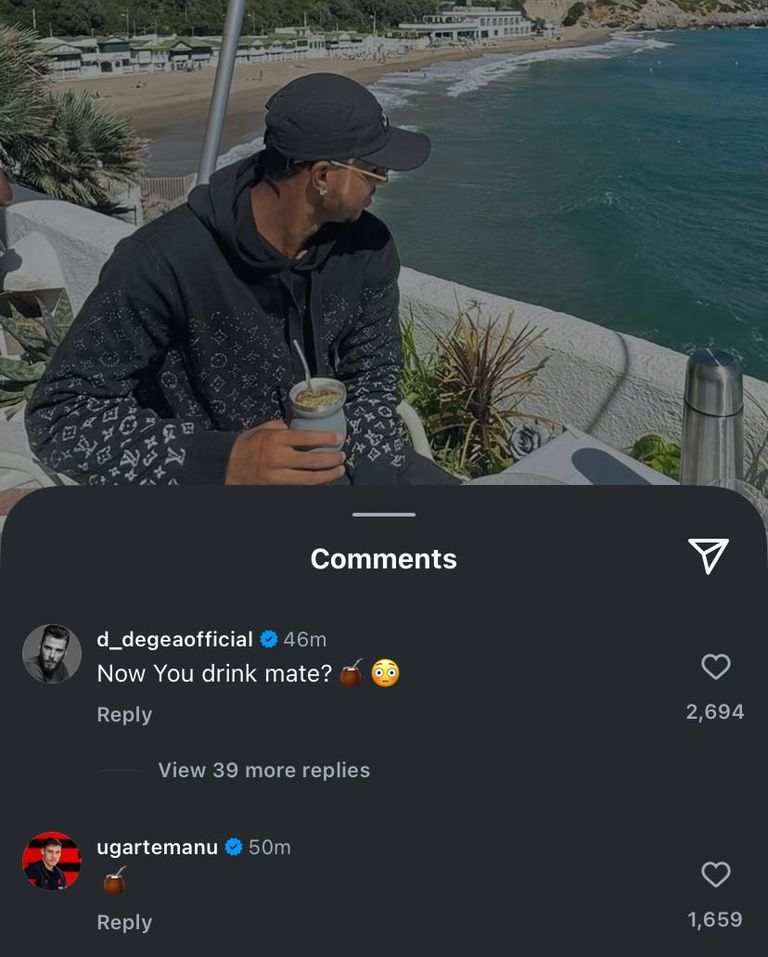Select the Comments header
Image resolution: width=768 pixels, height=957 pixels.
[383, 558]
